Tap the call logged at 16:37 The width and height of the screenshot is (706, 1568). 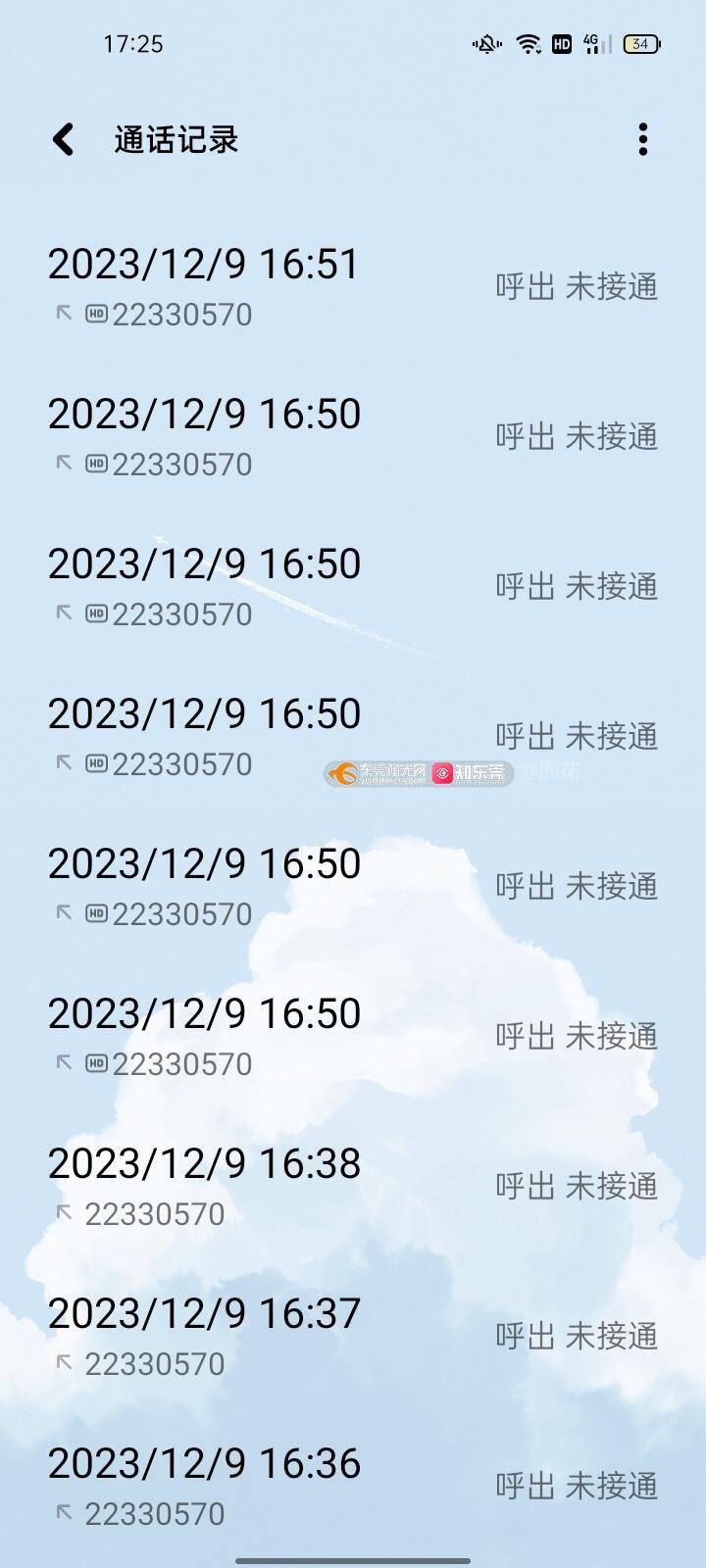[351, 1336]
